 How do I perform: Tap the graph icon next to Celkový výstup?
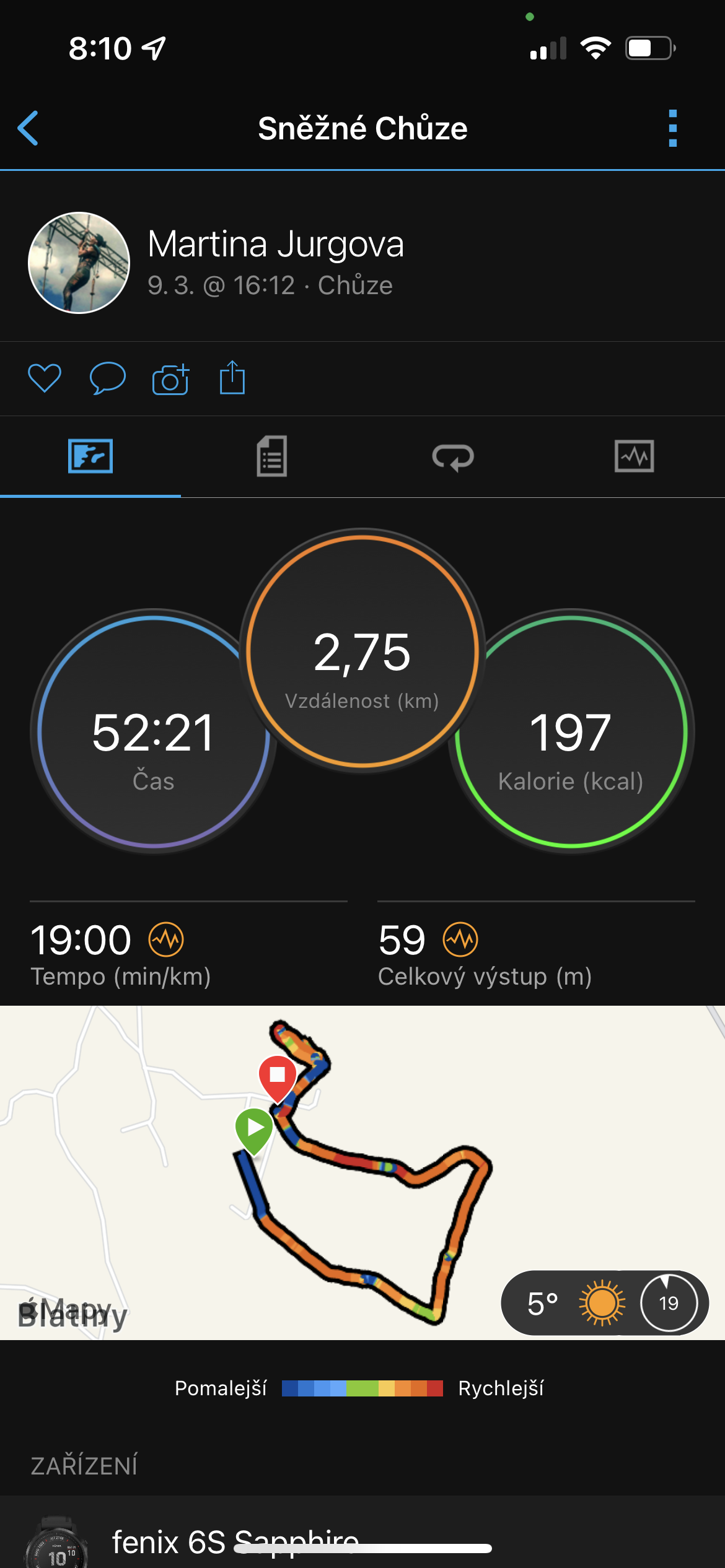point(460,939)
